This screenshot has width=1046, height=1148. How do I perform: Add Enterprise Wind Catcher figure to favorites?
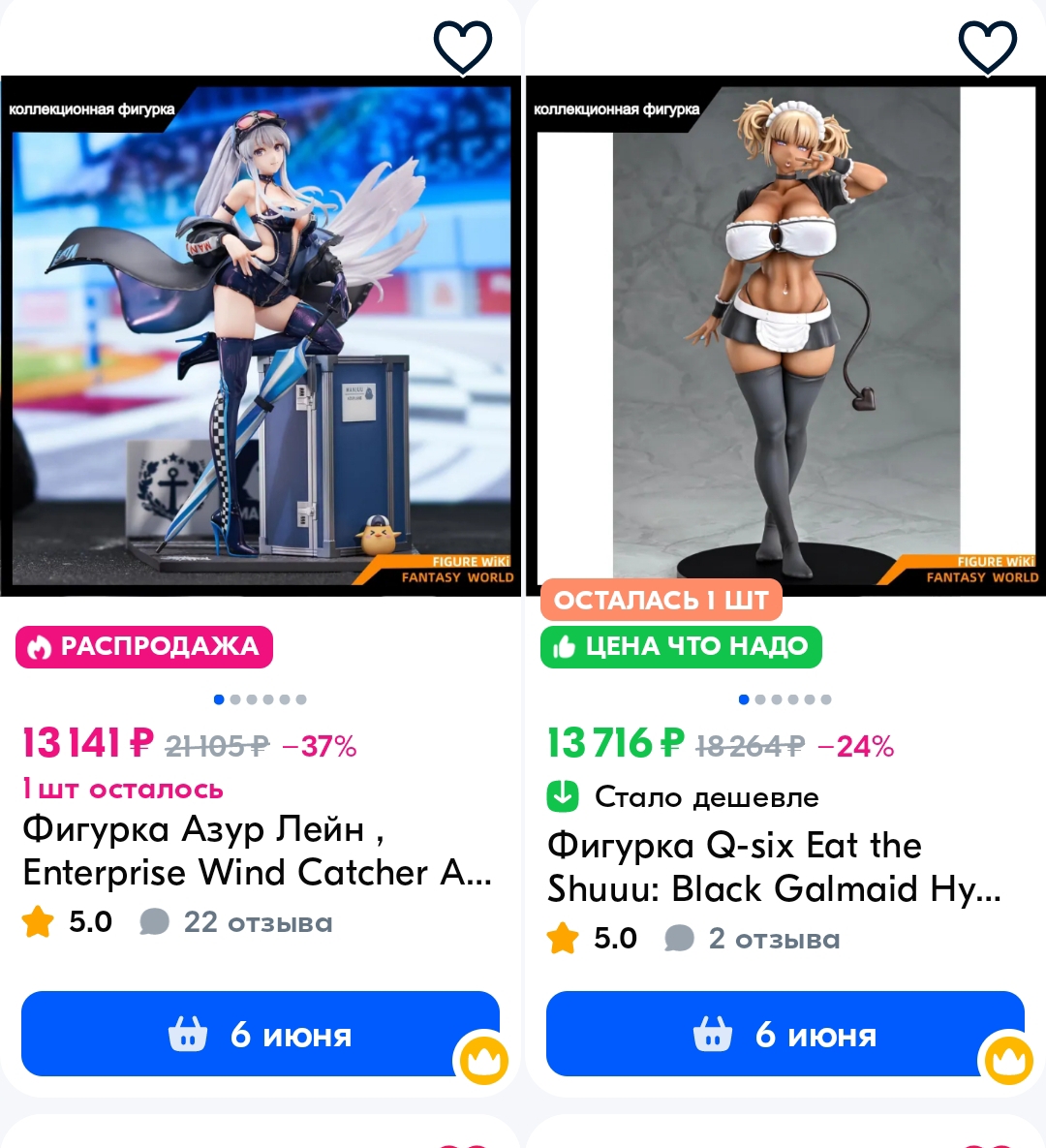click(462, 47)
